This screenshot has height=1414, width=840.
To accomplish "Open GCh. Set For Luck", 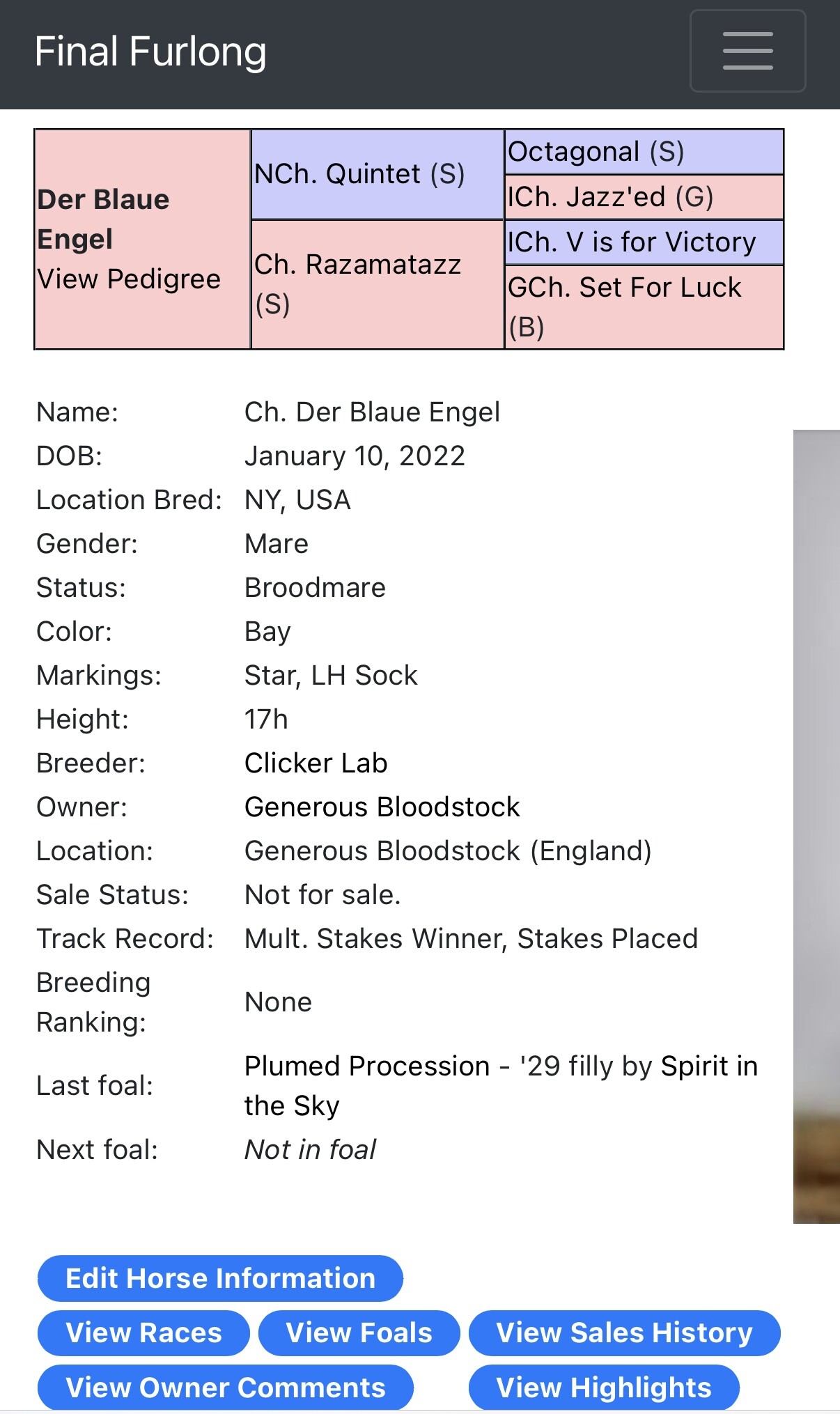I will 624,288.
